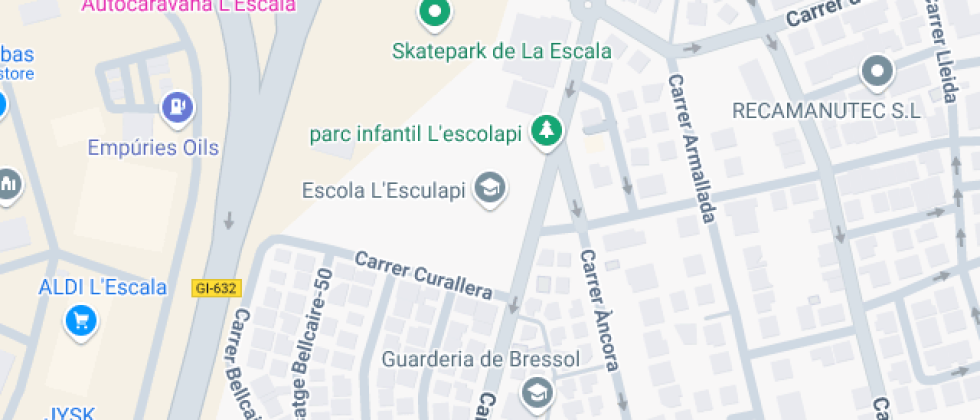Select the ALDI L'Escala shopping pin
This screenshot has width=980, height=420.
[80, 320]
